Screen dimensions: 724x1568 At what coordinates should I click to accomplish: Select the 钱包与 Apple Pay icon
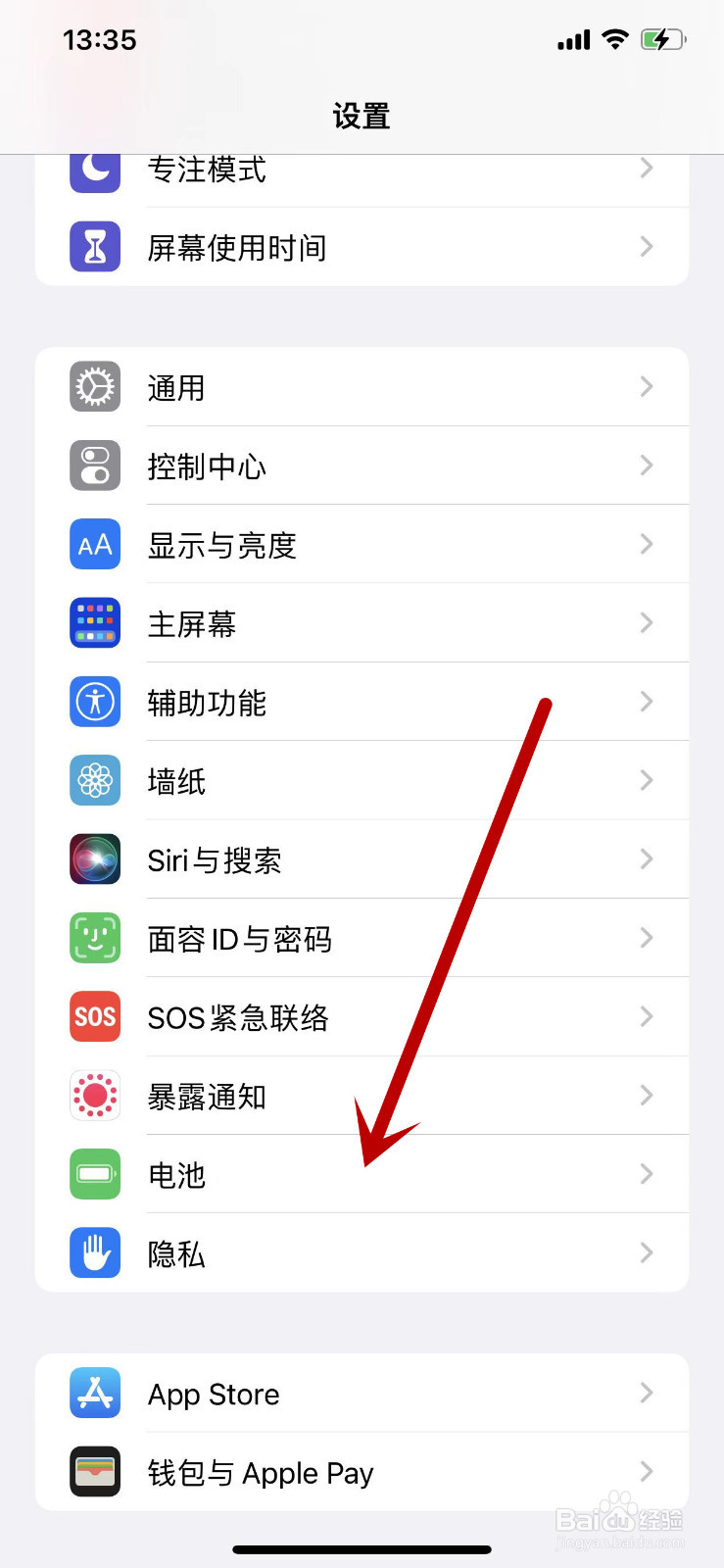(94, 1472)
